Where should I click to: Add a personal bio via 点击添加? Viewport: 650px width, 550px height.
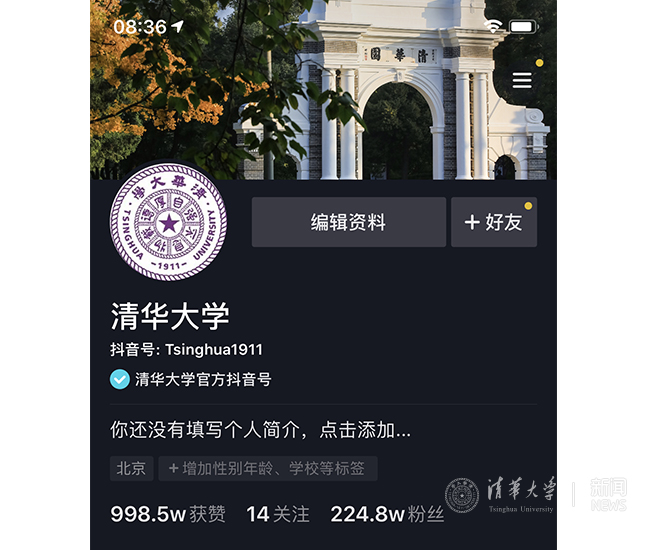point(260,431)
